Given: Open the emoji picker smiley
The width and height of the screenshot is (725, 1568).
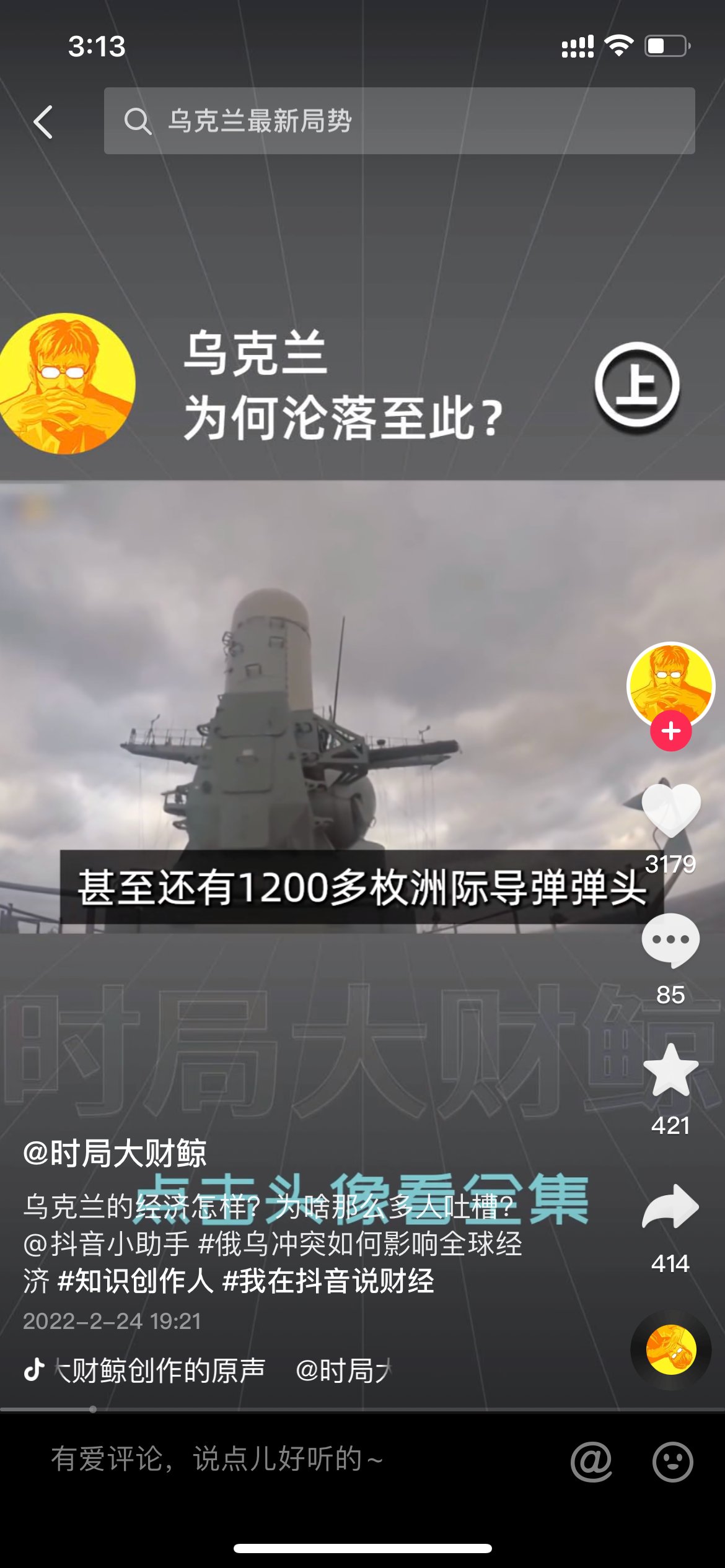Looking at the screenshot, I should pos(672,1462).
